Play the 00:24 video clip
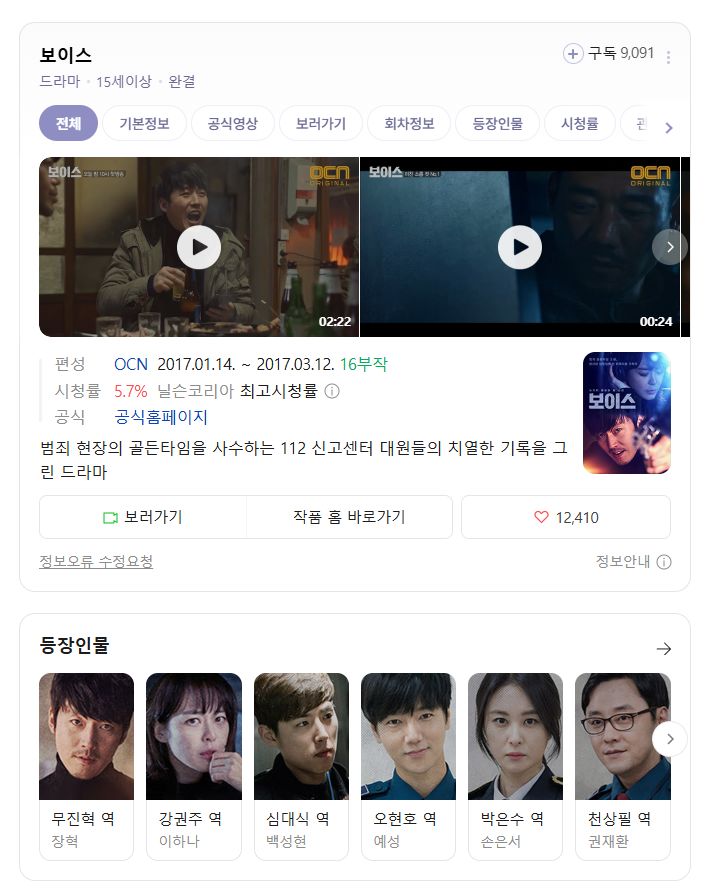 coord(519,247)
